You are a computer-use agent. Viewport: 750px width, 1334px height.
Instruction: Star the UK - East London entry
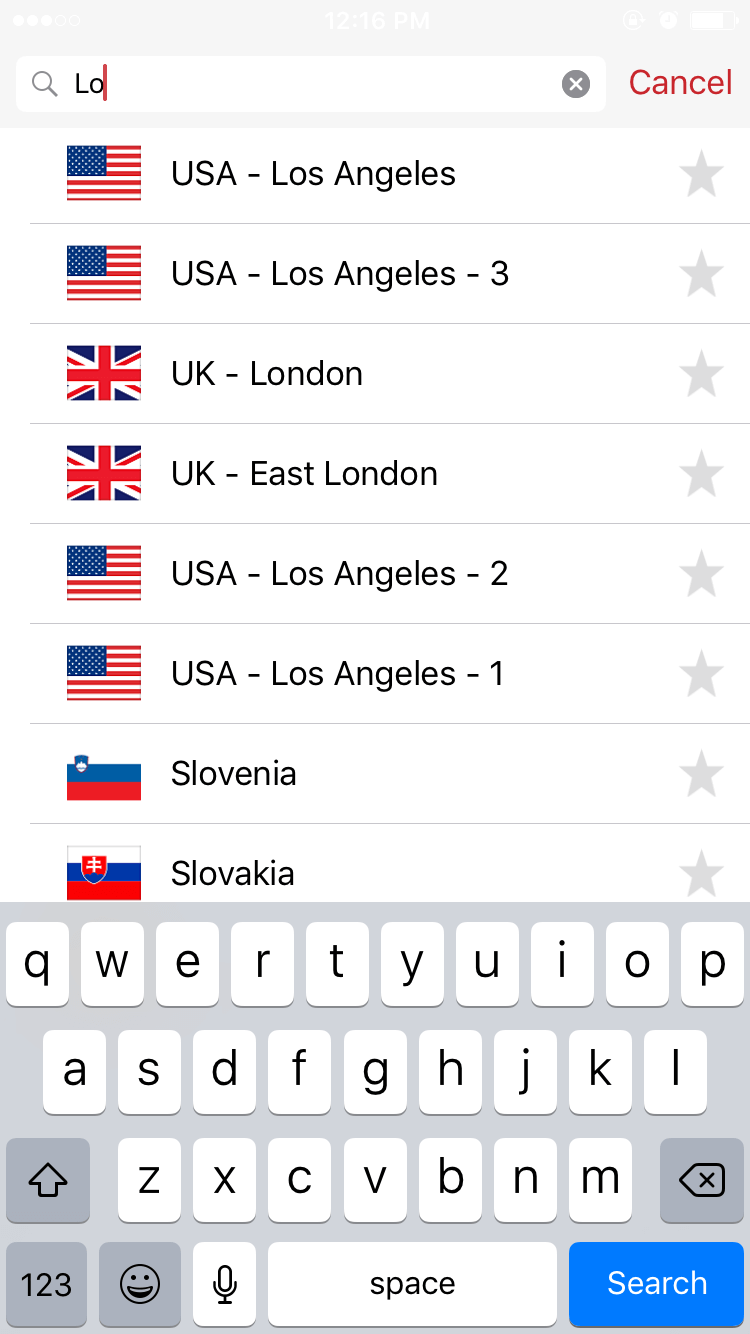[701, 474]
